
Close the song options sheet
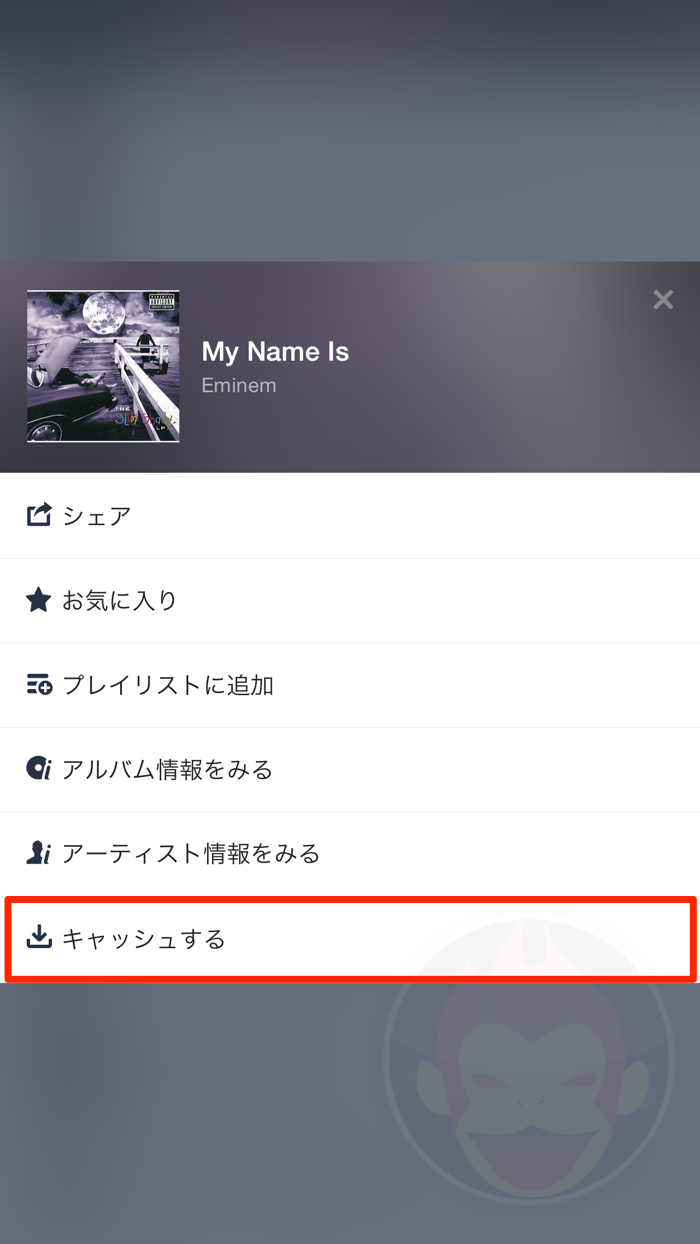[662, 300]
